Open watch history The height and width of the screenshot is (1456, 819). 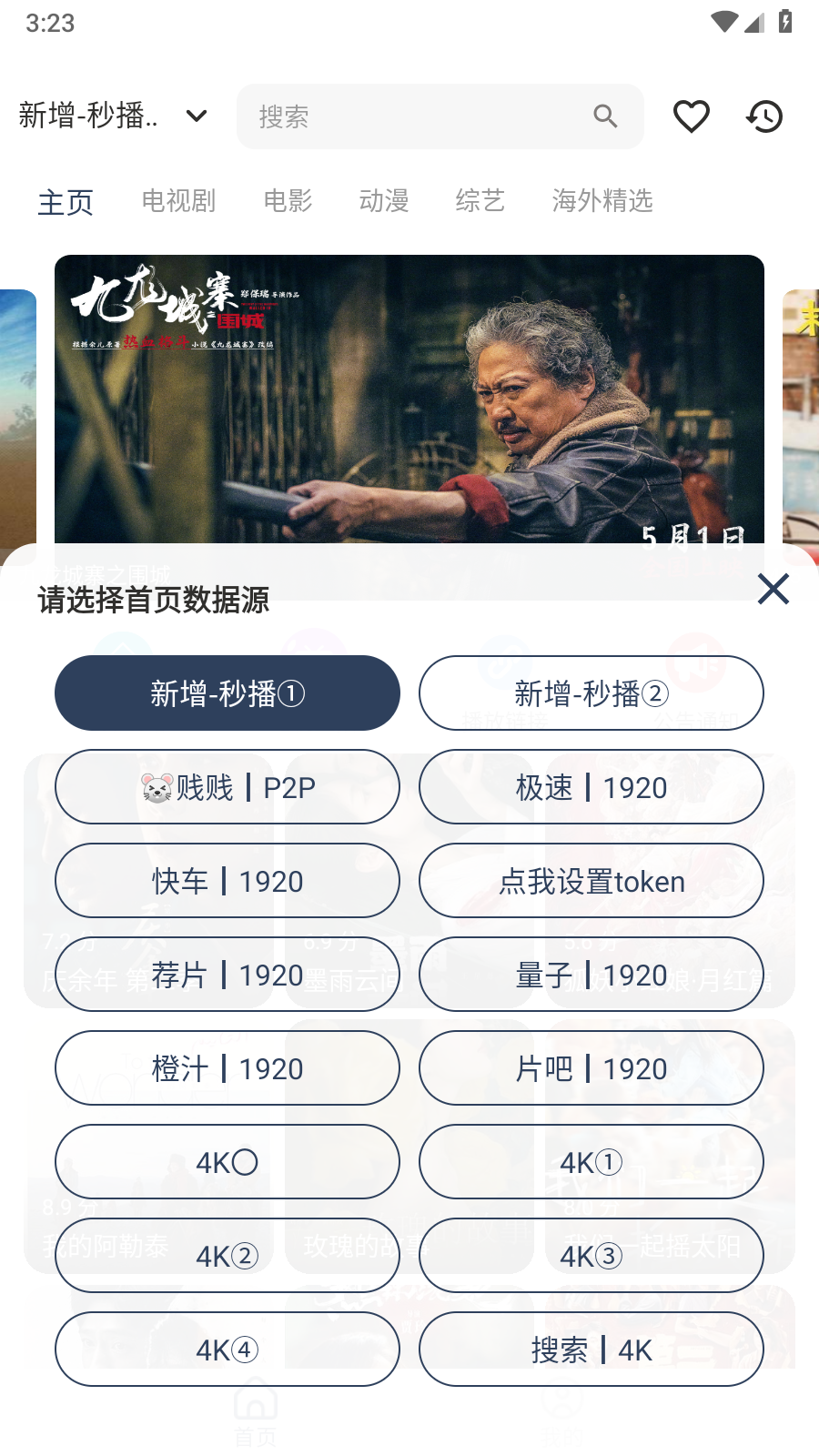[x=764, y=116]
